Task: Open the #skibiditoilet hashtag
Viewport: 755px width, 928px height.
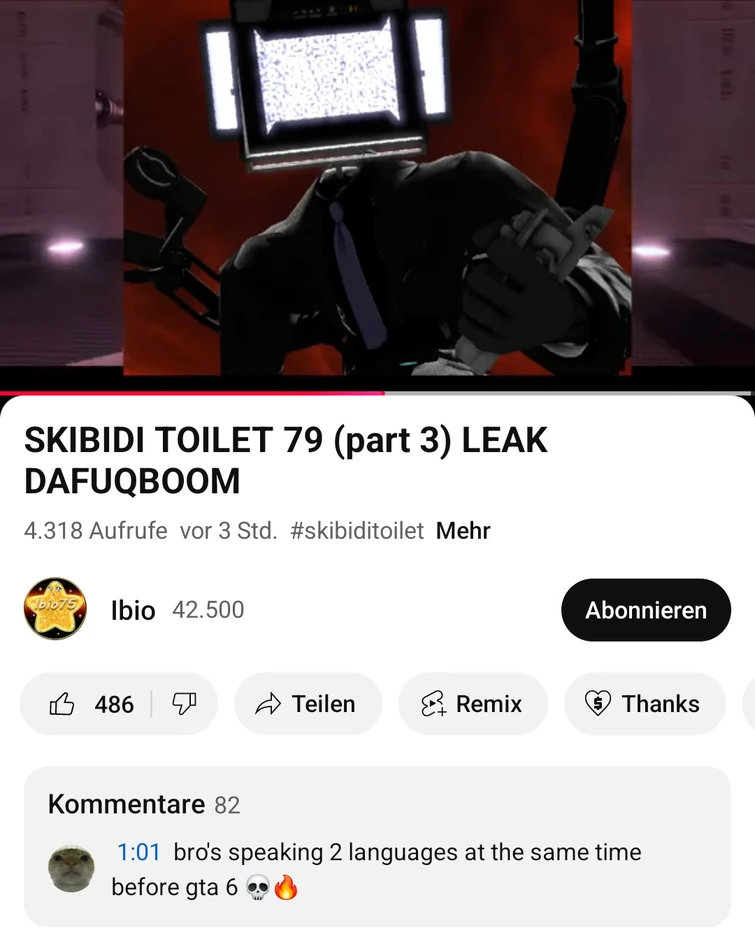Action: point(357,531)
